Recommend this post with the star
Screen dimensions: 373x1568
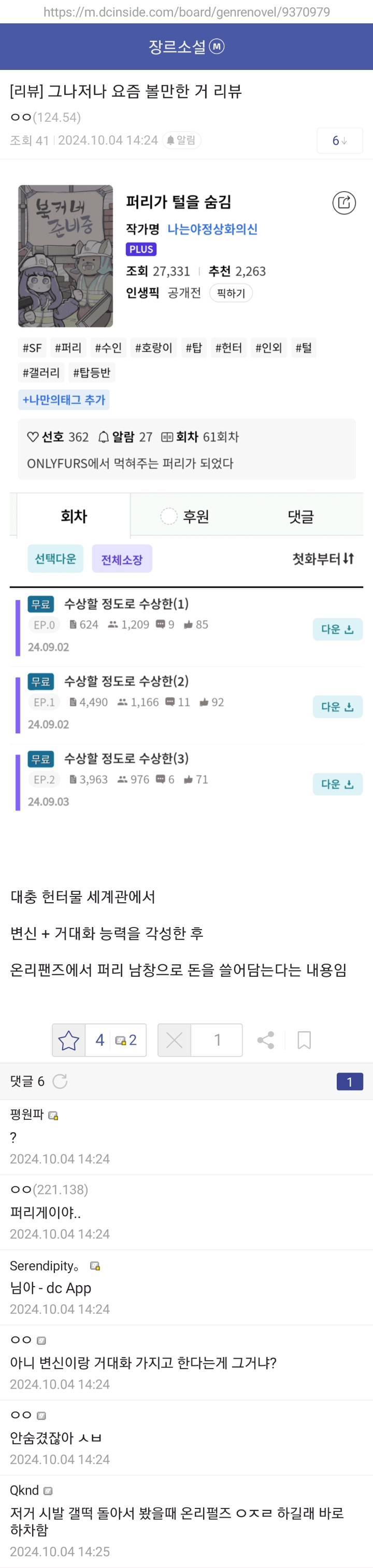(x=69, y=1039)
